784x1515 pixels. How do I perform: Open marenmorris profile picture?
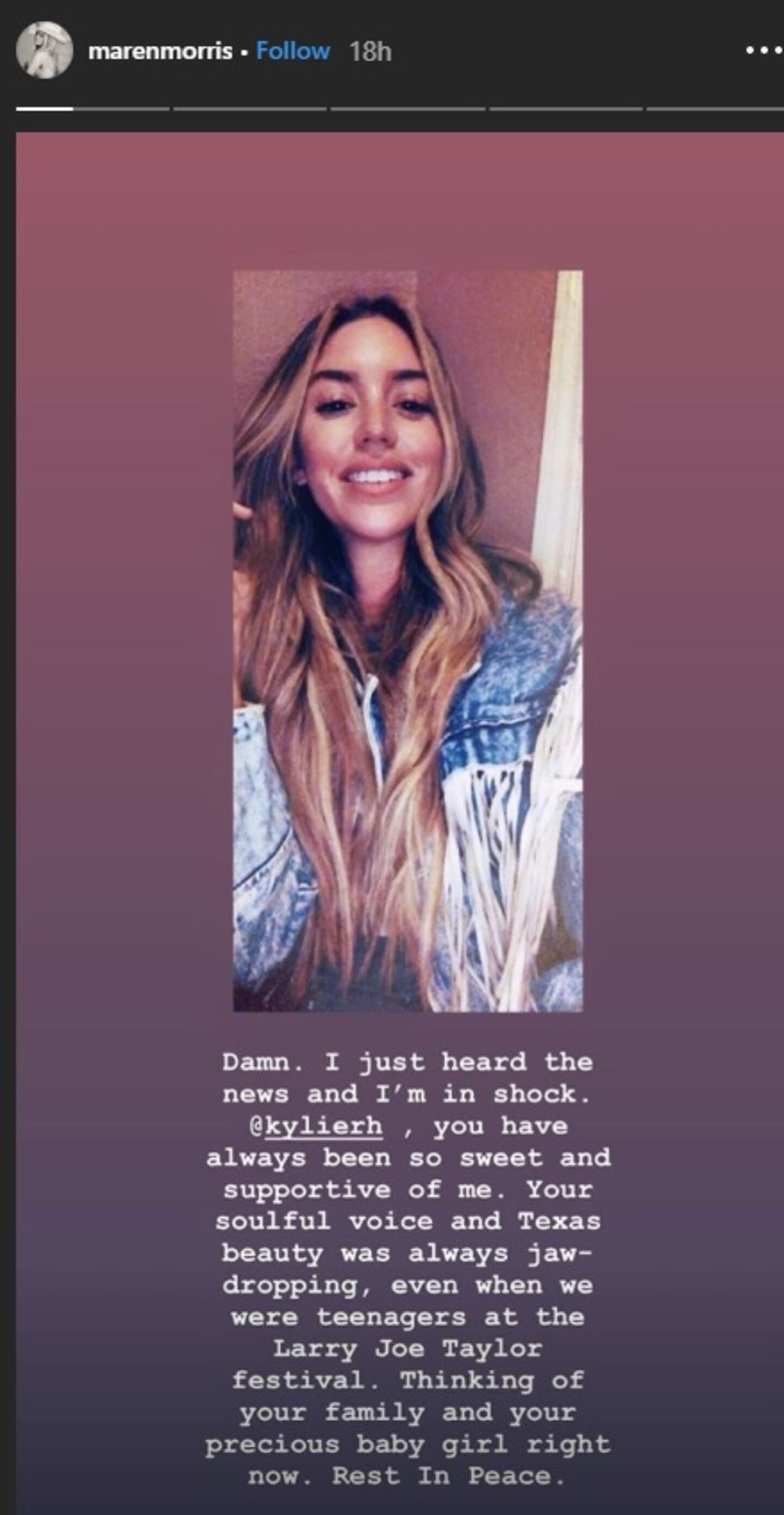(44, 51)
